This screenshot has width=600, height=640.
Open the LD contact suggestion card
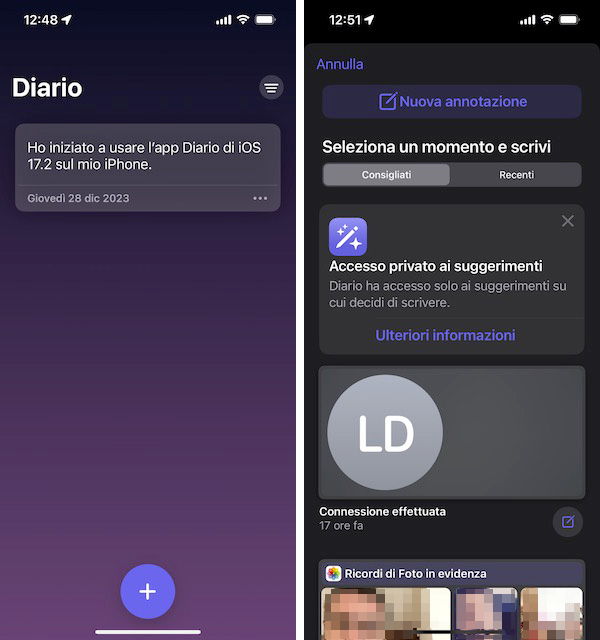[452, 432]
